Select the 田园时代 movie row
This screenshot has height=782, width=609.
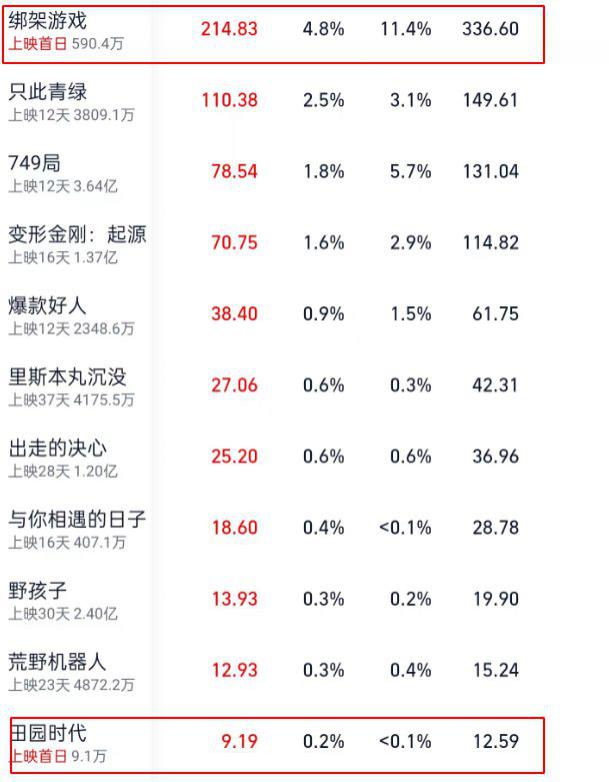pos(47,734)
